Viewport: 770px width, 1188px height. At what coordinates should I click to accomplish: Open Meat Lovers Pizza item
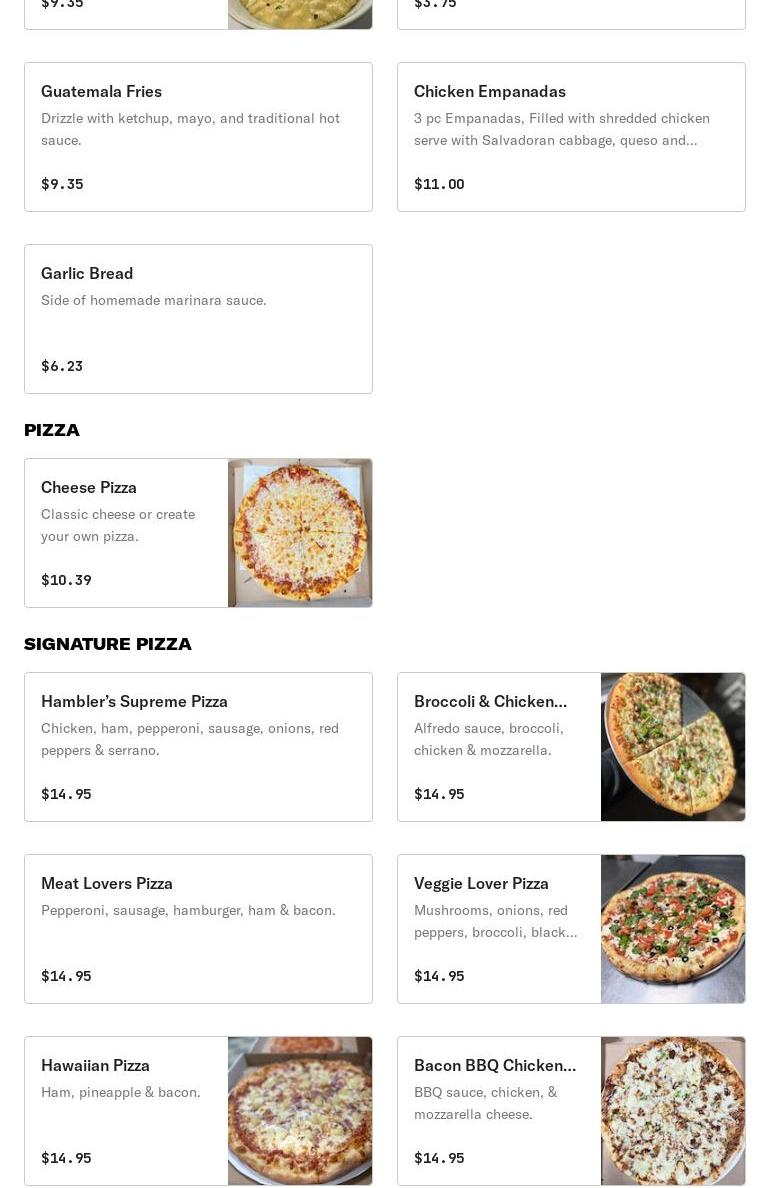coord(198,929)
